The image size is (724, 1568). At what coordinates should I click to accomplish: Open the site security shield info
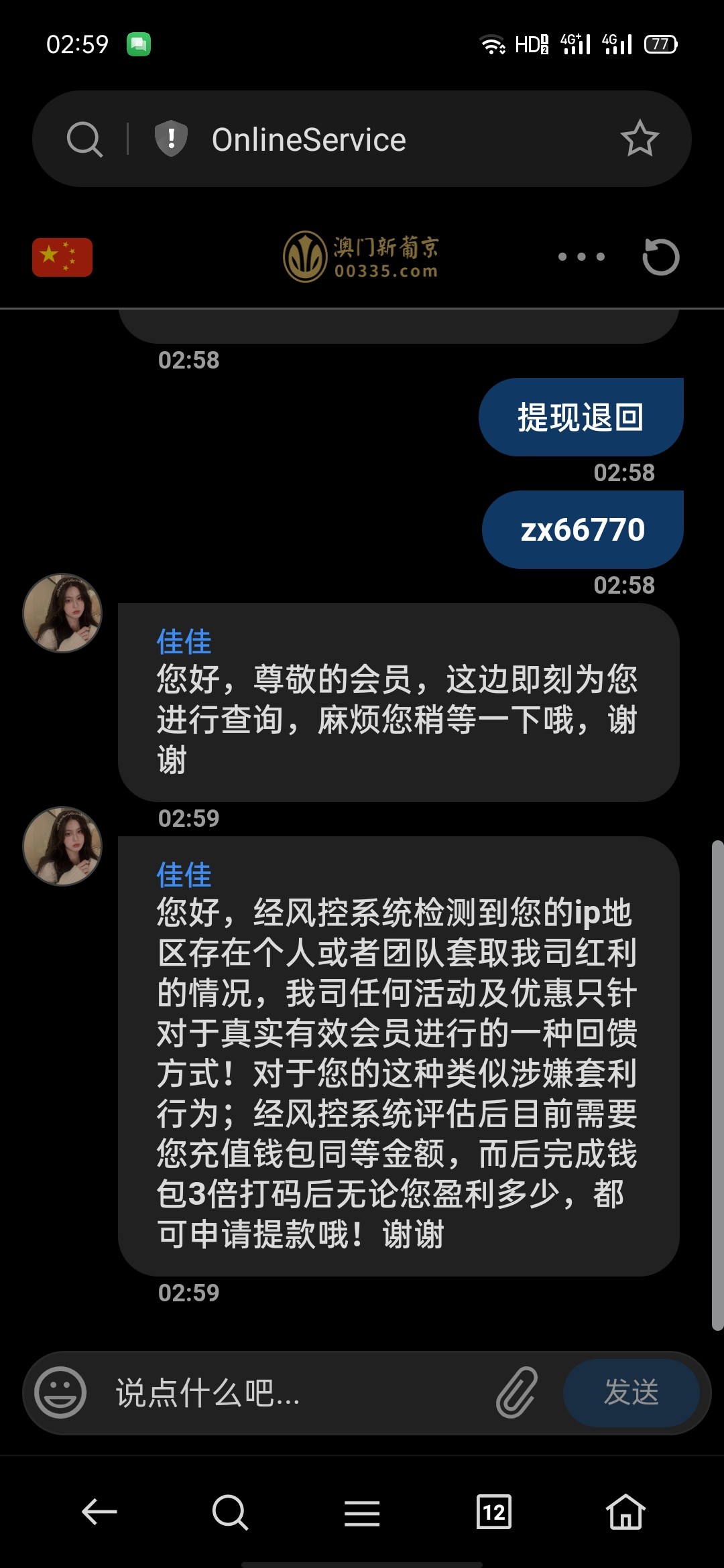click(x=171, y=139)
